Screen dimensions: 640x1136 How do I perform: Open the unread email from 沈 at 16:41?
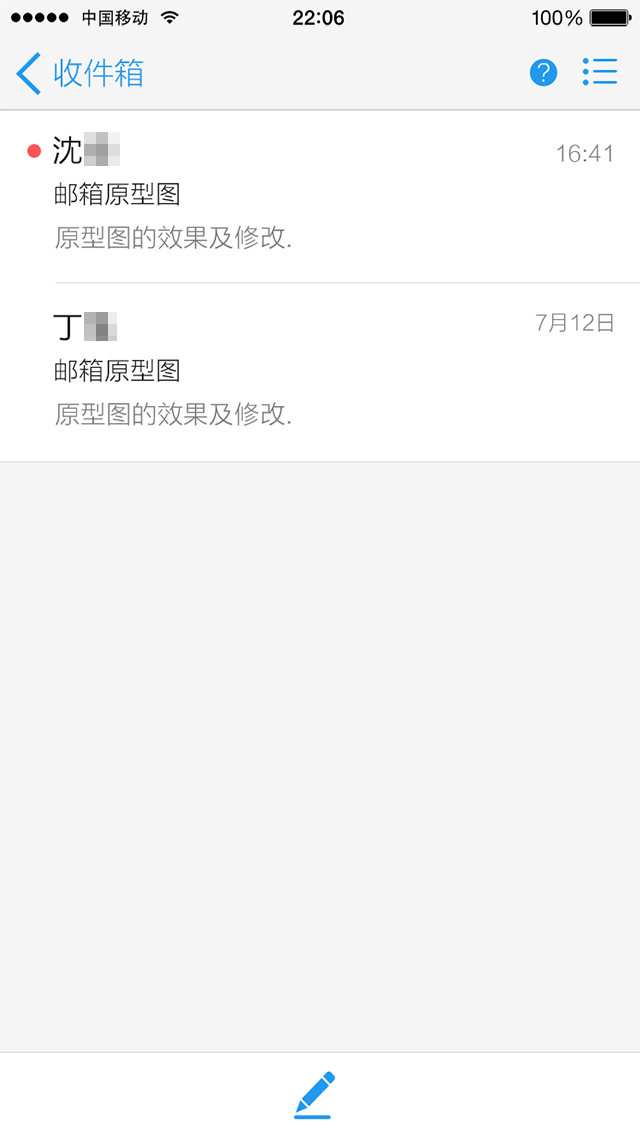tap(320, 196)
